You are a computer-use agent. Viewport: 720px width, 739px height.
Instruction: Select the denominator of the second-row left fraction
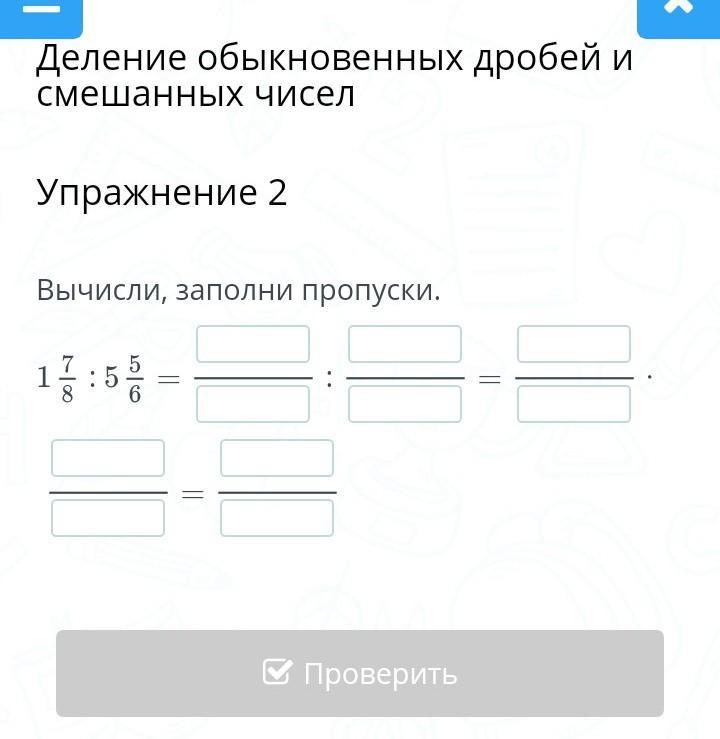[108, 518]
